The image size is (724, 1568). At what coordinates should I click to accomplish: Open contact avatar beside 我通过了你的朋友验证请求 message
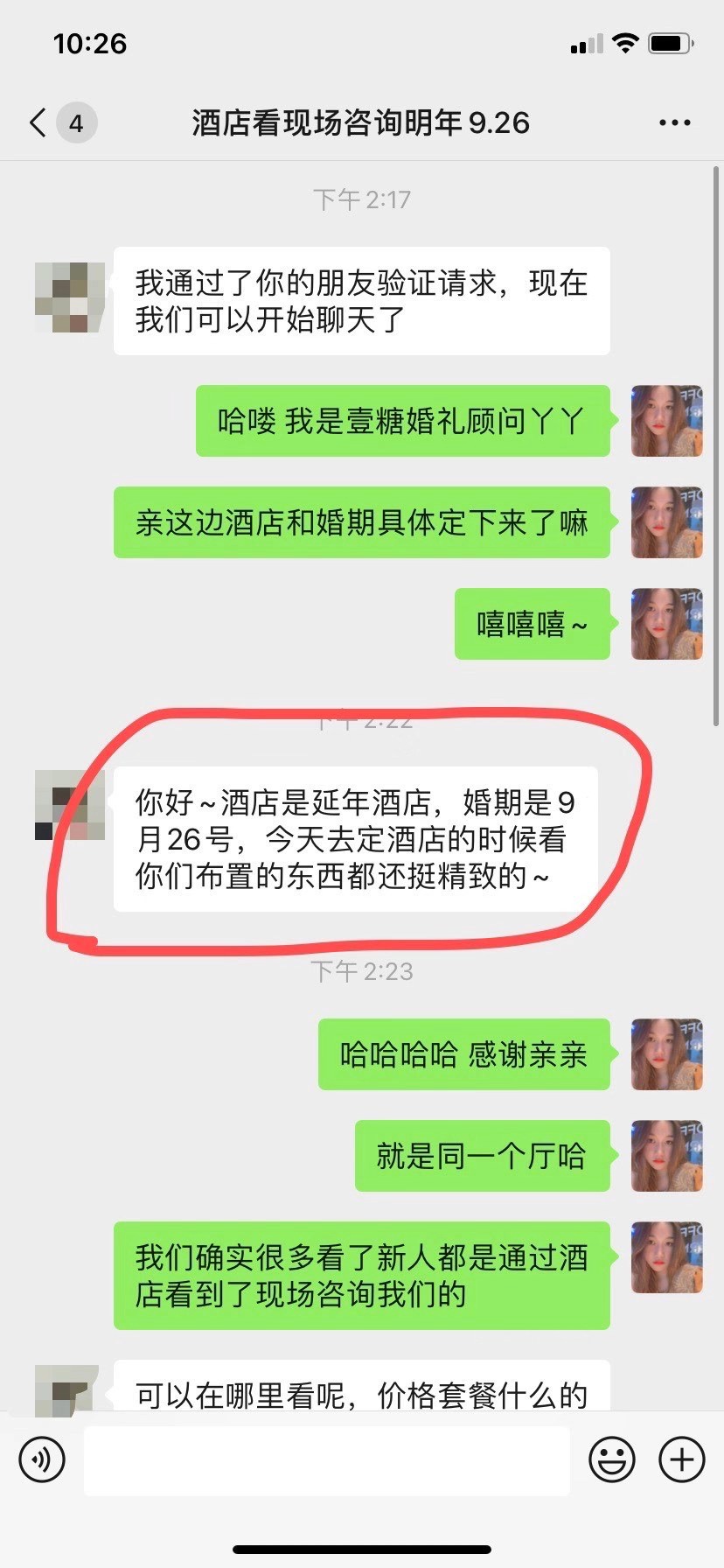[x=70, y=297]
